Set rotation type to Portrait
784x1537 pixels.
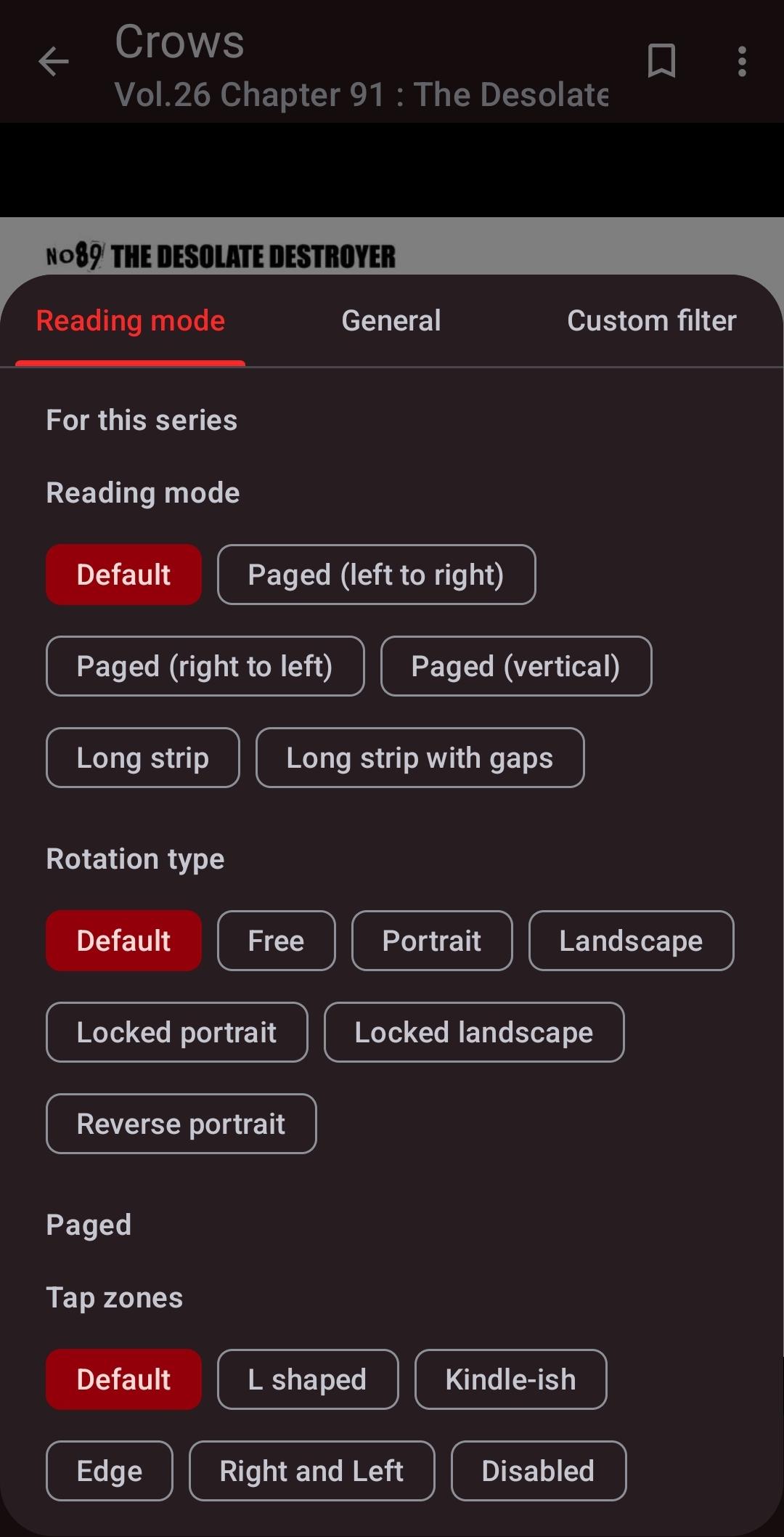pos(432,941)
